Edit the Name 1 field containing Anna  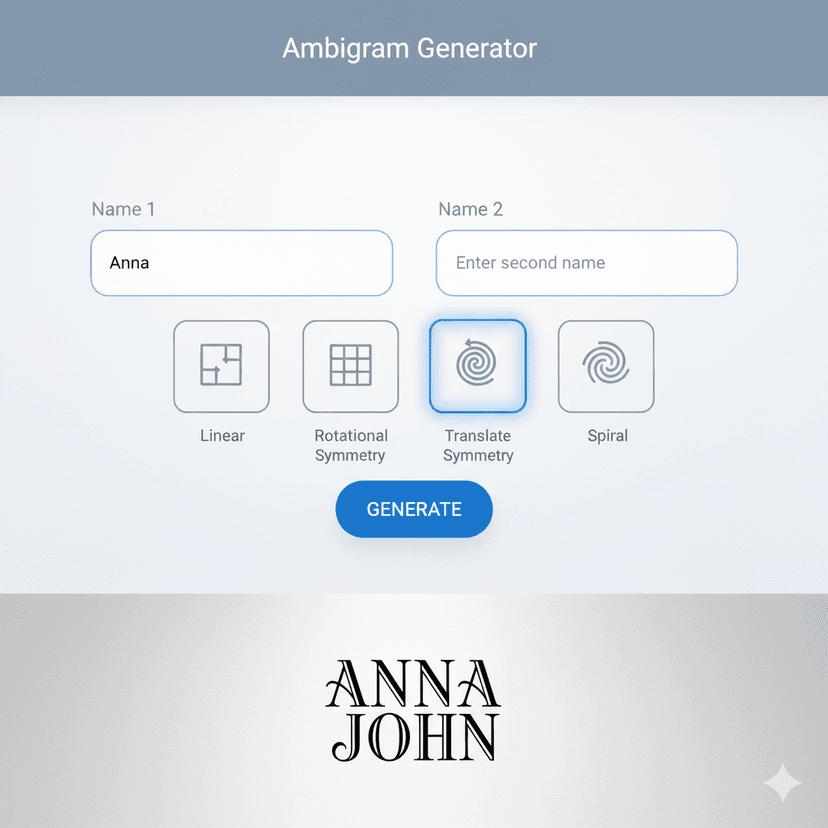[241, 263]
